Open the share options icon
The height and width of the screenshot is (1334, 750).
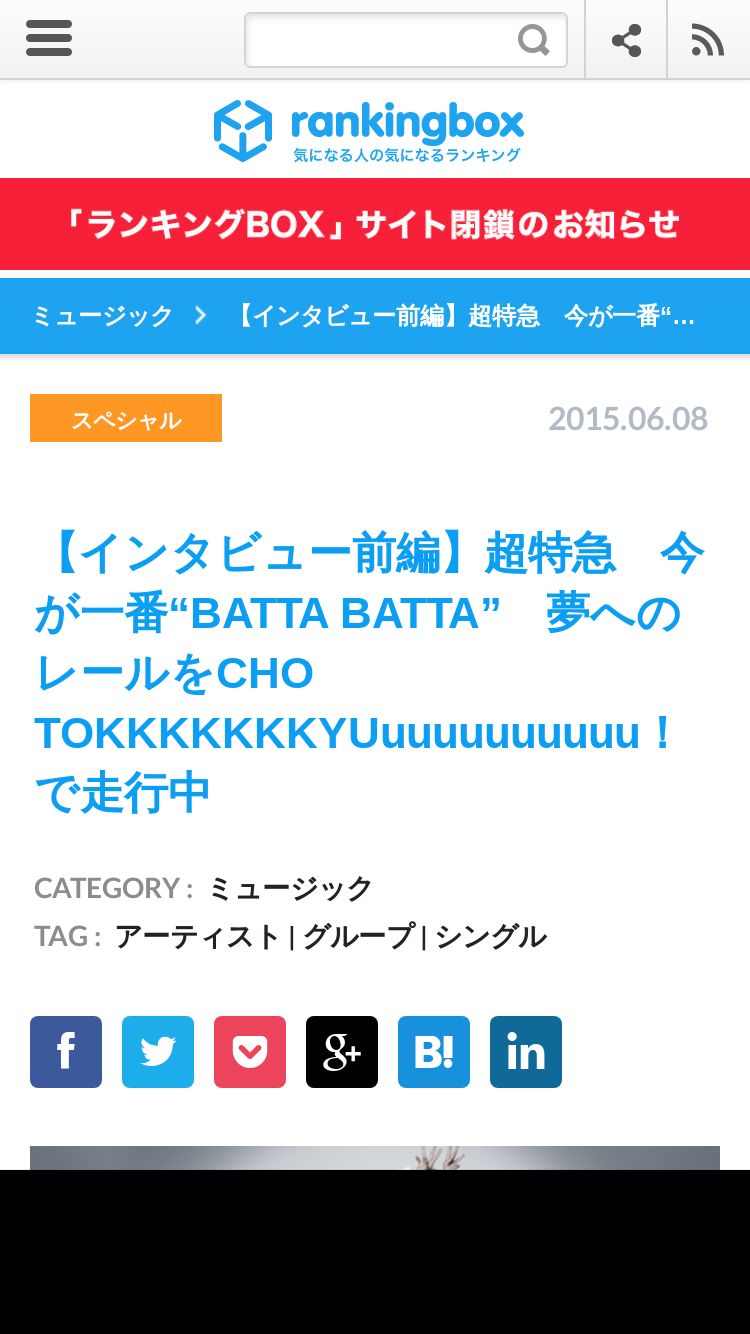626,40
